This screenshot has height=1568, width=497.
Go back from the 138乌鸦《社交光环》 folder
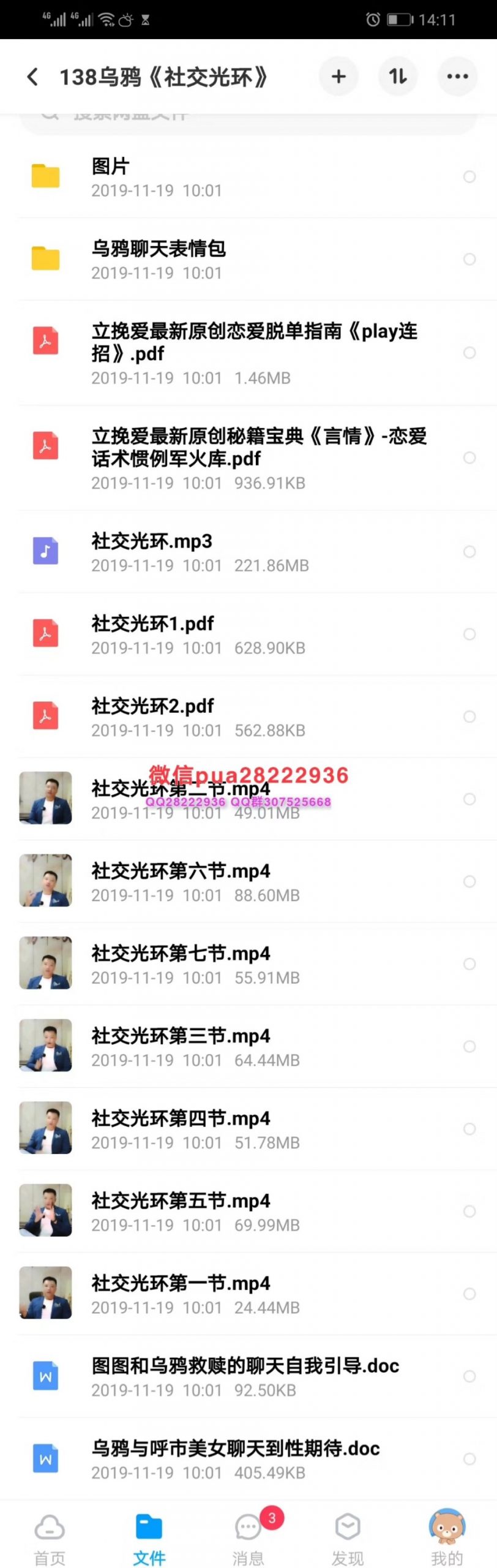tap(33, 77)
